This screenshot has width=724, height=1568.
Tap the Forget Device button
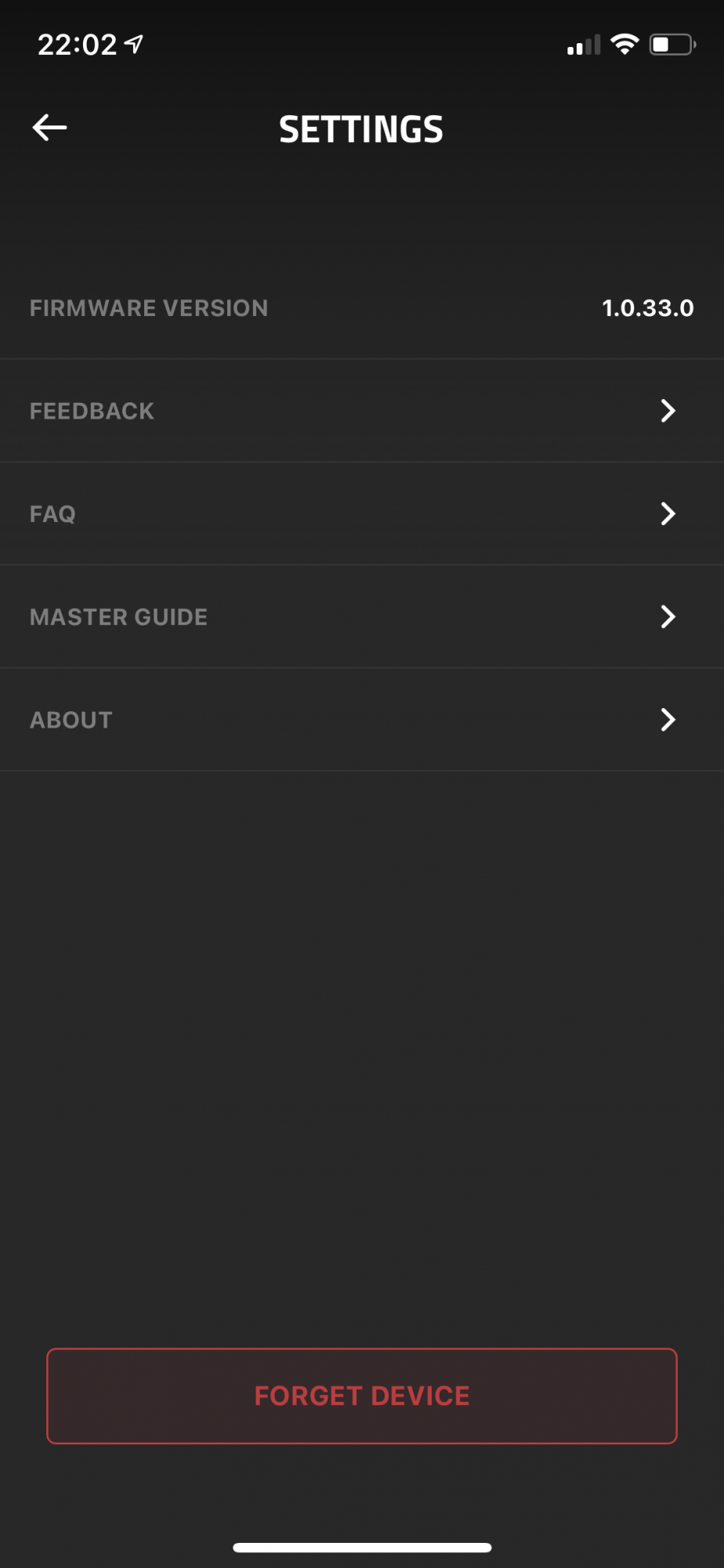coord(362,1396)
